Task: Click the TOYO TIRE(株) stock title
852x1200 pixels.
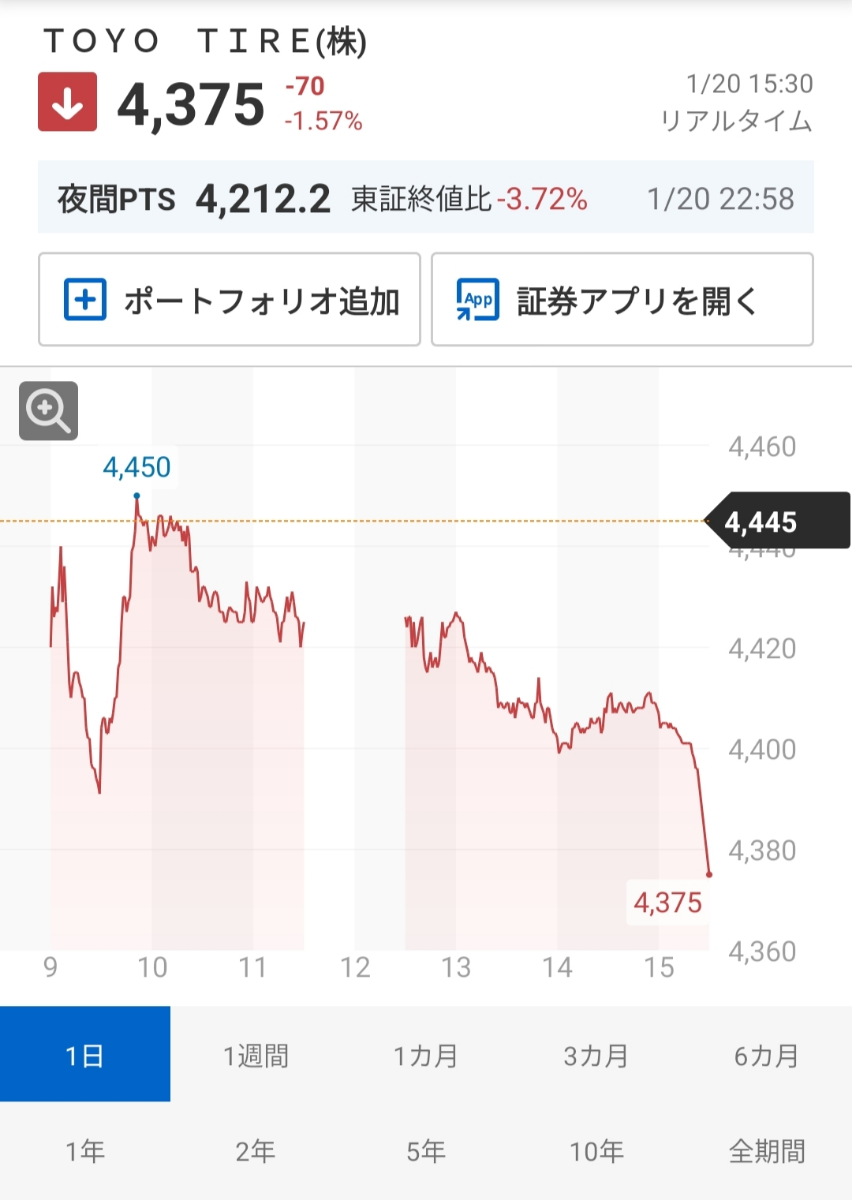Action: 198,40
